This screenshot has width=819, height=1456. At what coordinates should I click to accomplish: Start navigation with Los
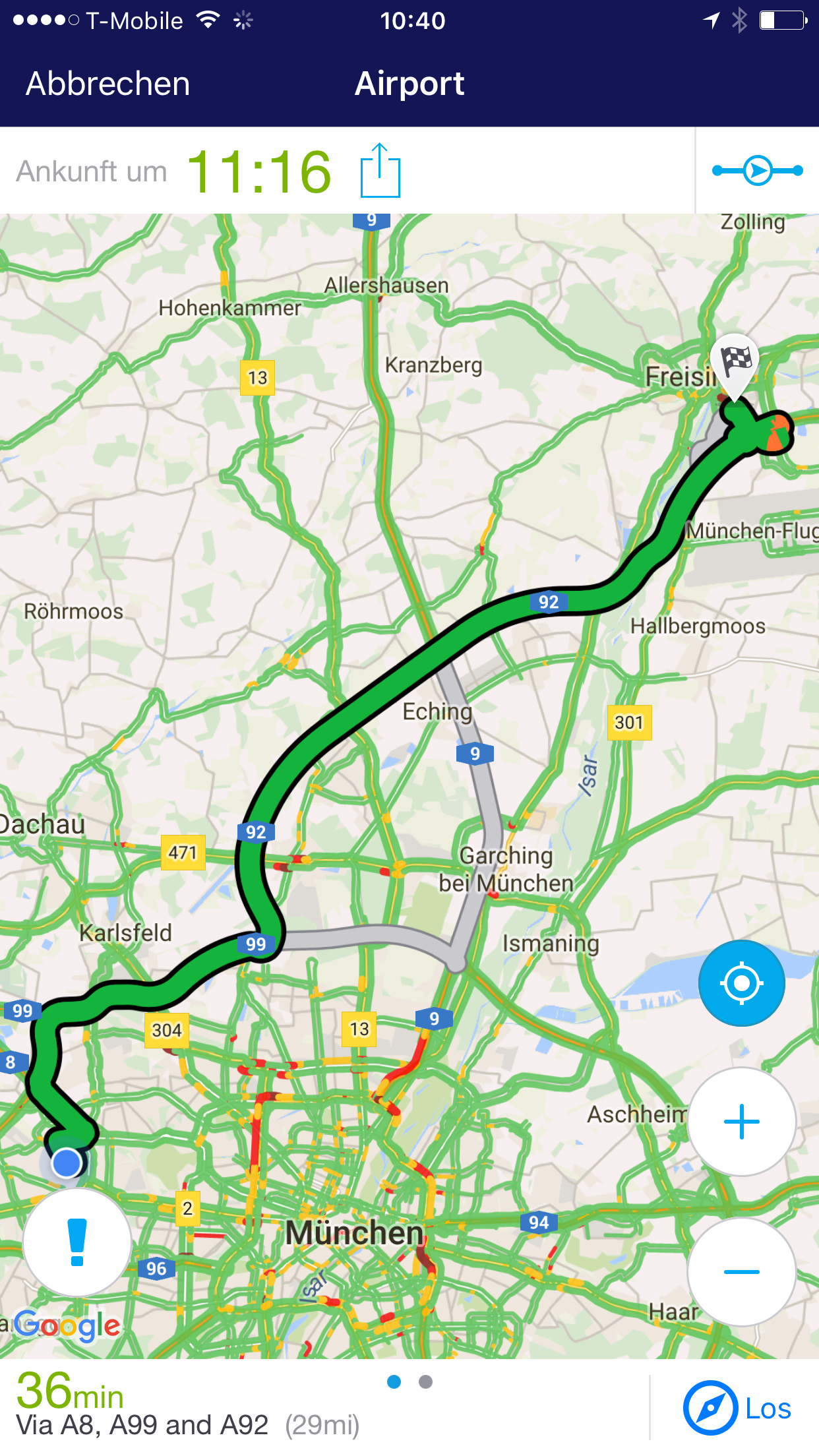(738, 1409)
